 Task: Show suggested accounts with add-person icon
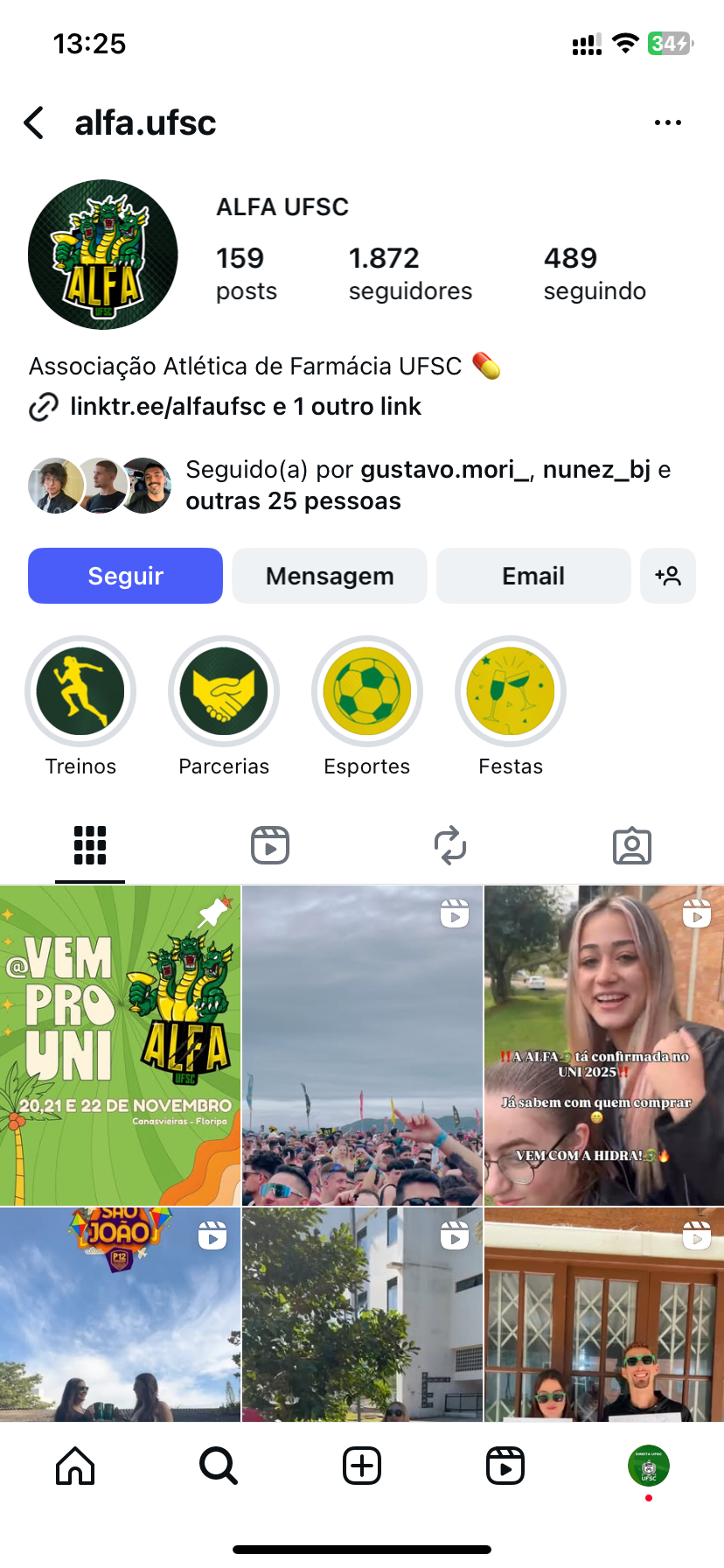pyautogui.click(x=667, y=576)
